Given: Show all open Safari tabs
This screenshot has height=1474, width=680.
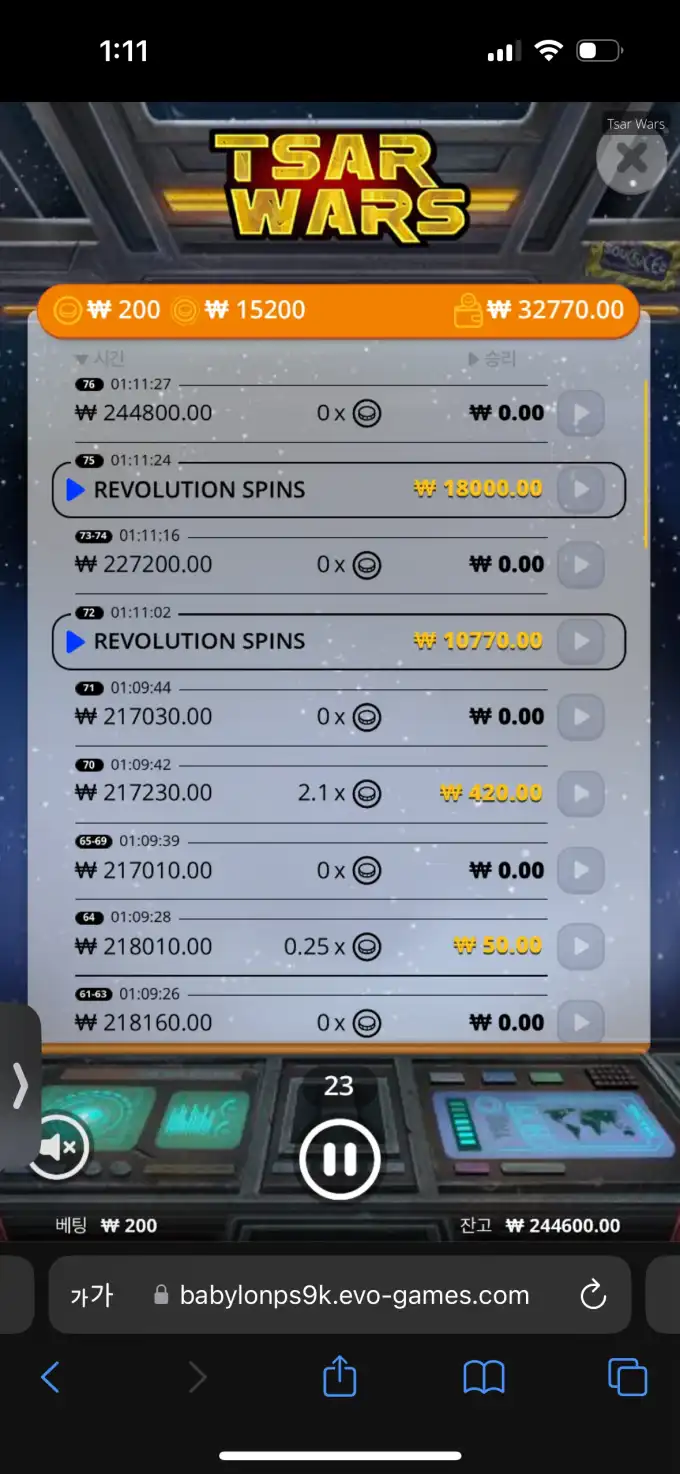Looking at the screenshot, I should point(627,1378).
